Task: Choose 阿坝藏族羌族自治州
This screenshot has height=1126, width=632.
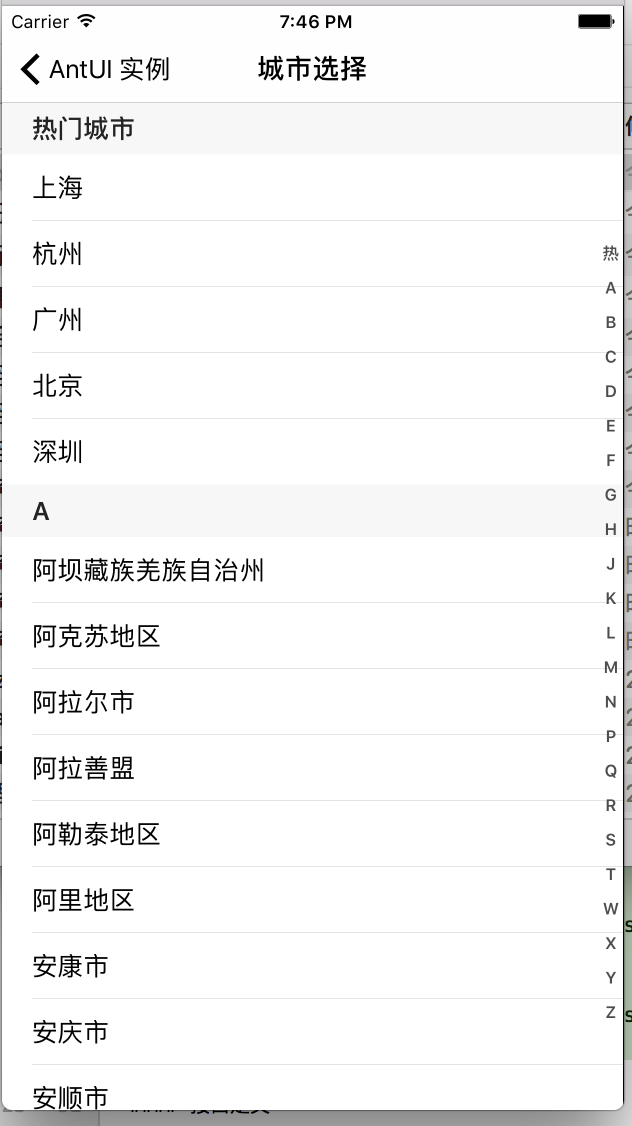Action: (x=312, y=570)
